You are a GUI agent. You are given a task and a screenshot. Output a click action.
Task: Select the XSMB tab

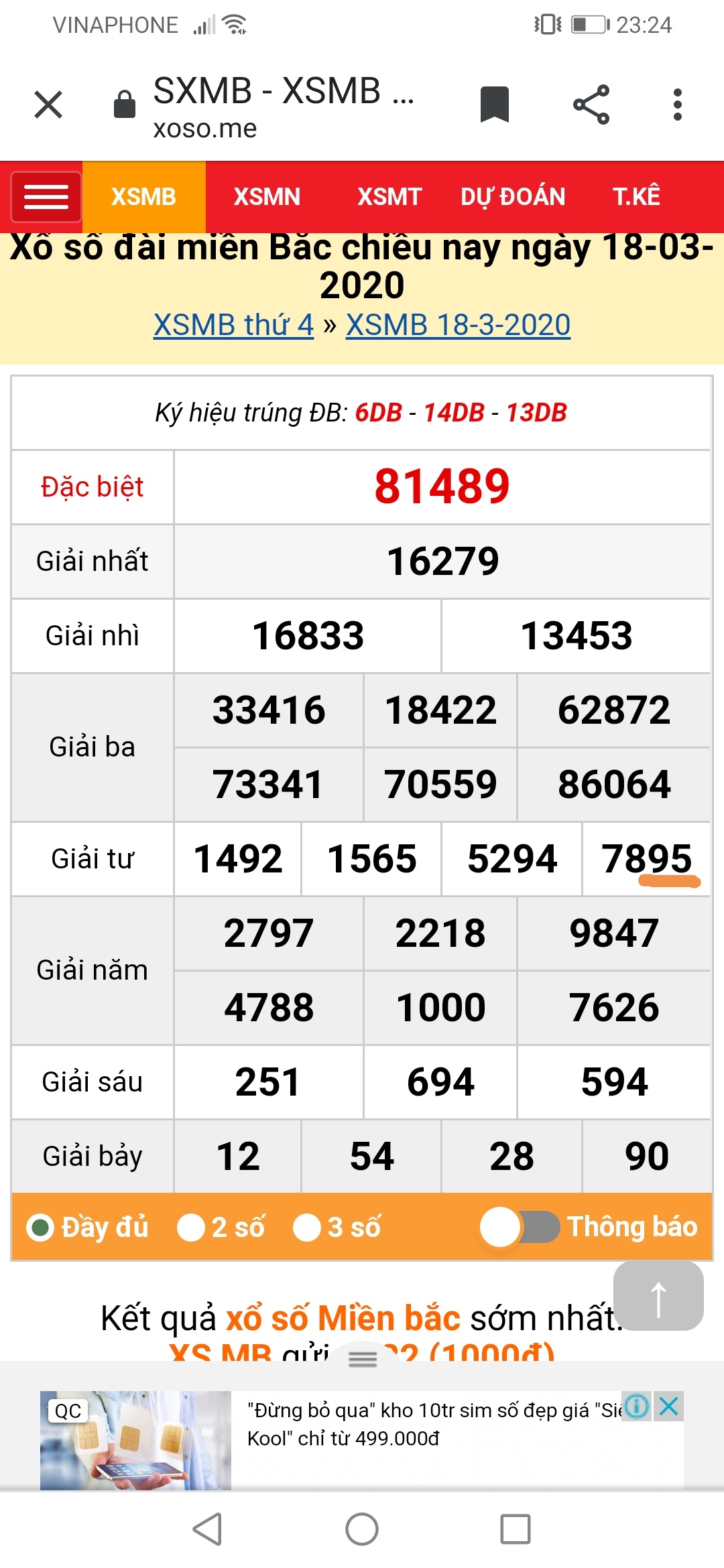(143, 197)
